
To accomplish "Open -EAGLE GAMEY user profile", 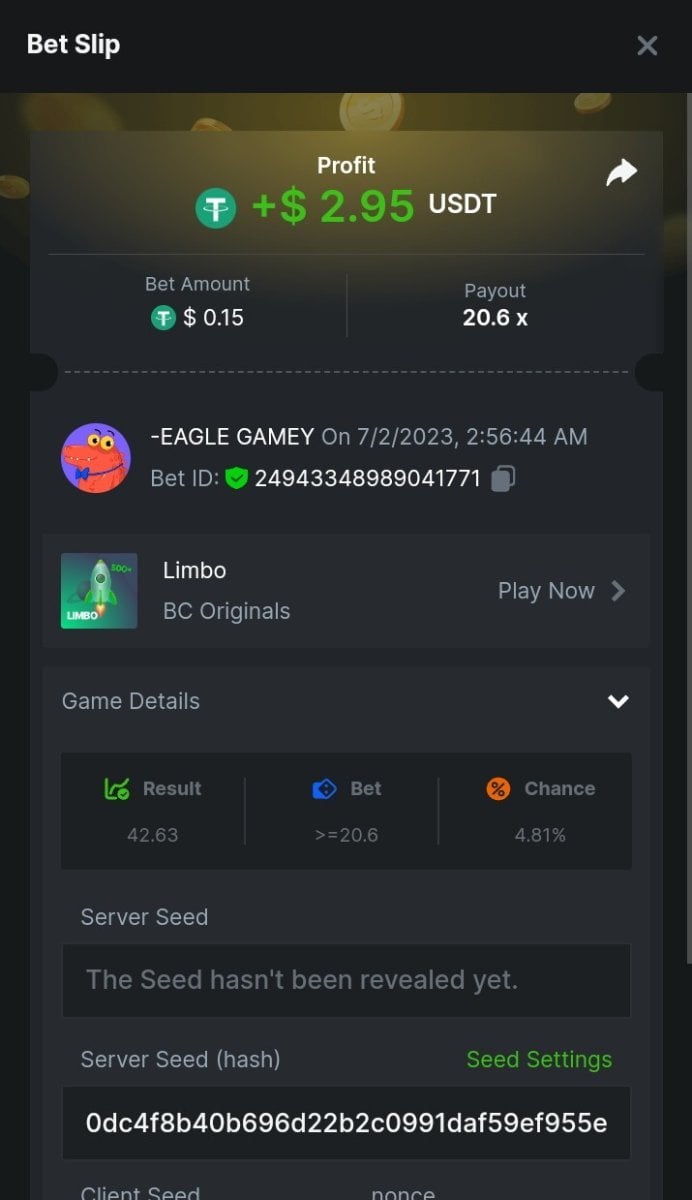I will click(96, 458).
